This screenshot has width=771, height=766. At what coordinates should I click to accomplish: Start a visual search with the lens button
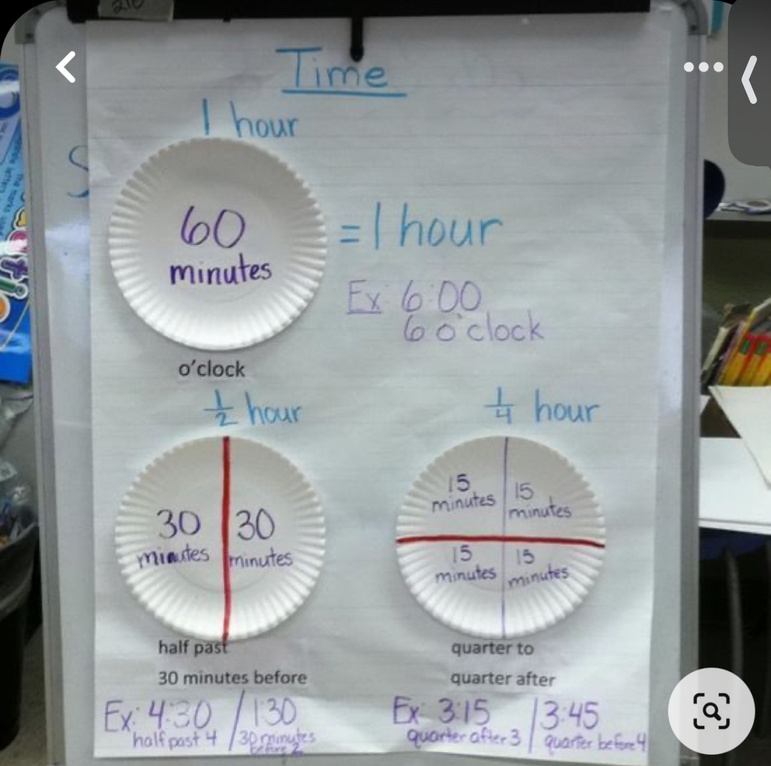(x=711, y=711)
